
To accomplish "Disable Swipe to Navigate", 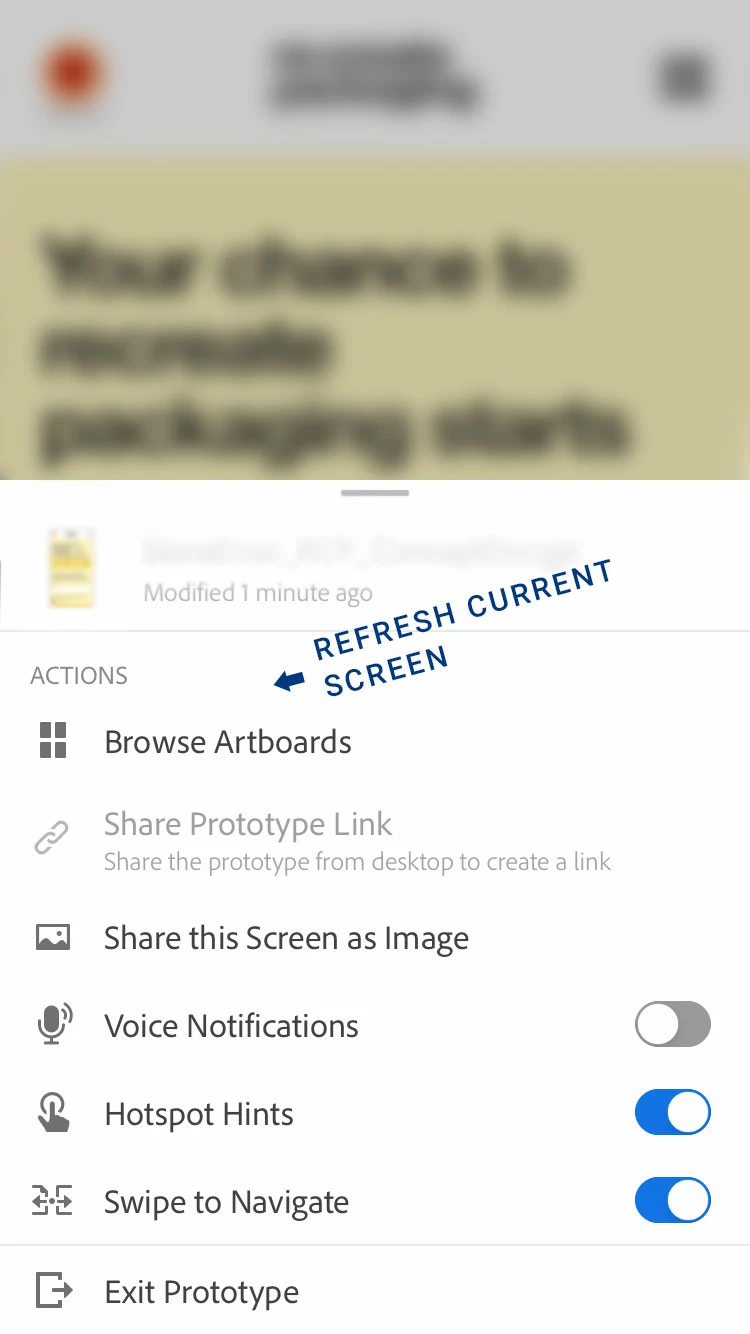I will point(672,1201).
